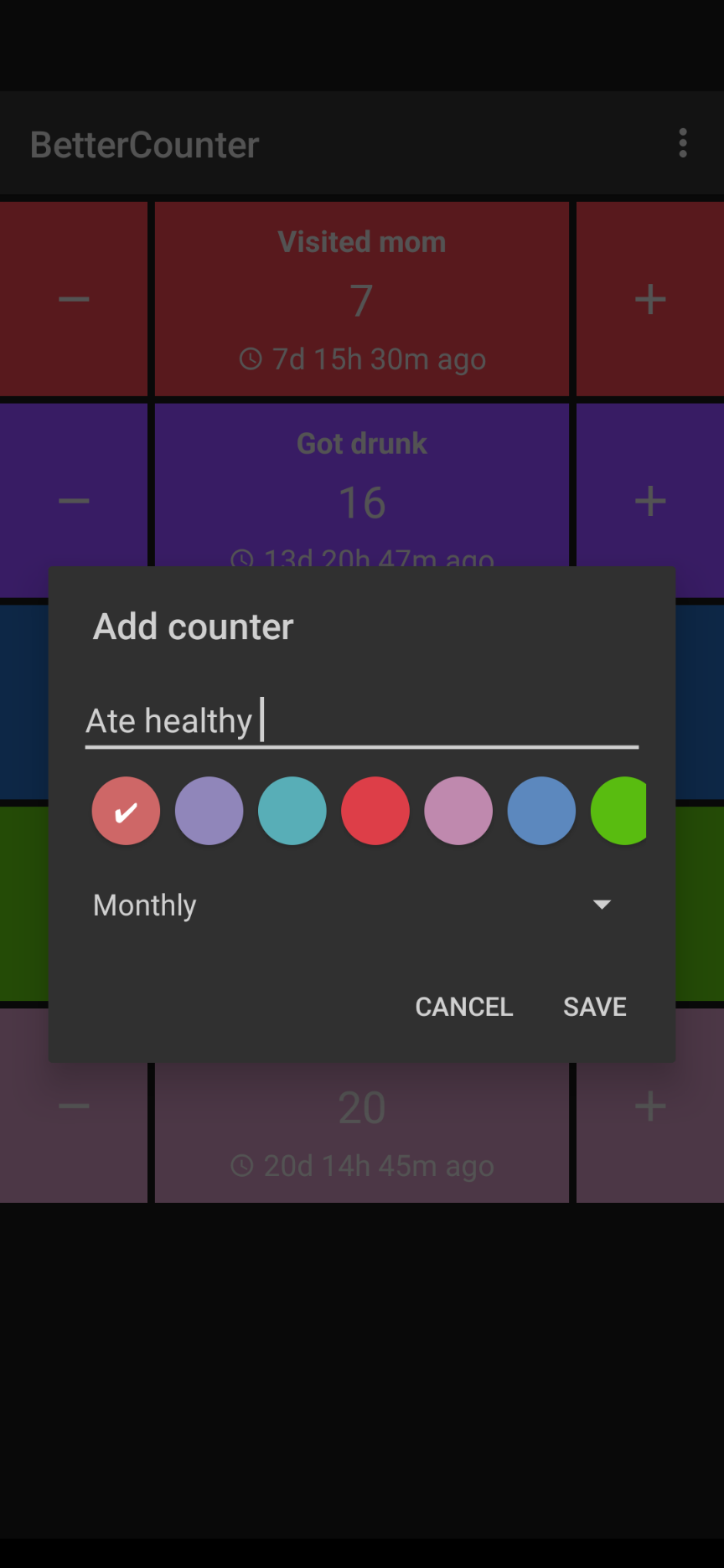This screenshot has height=1568, width=724.
Task: Expand the Monthly interval dropdown
Action: click(x=352, y=905)
